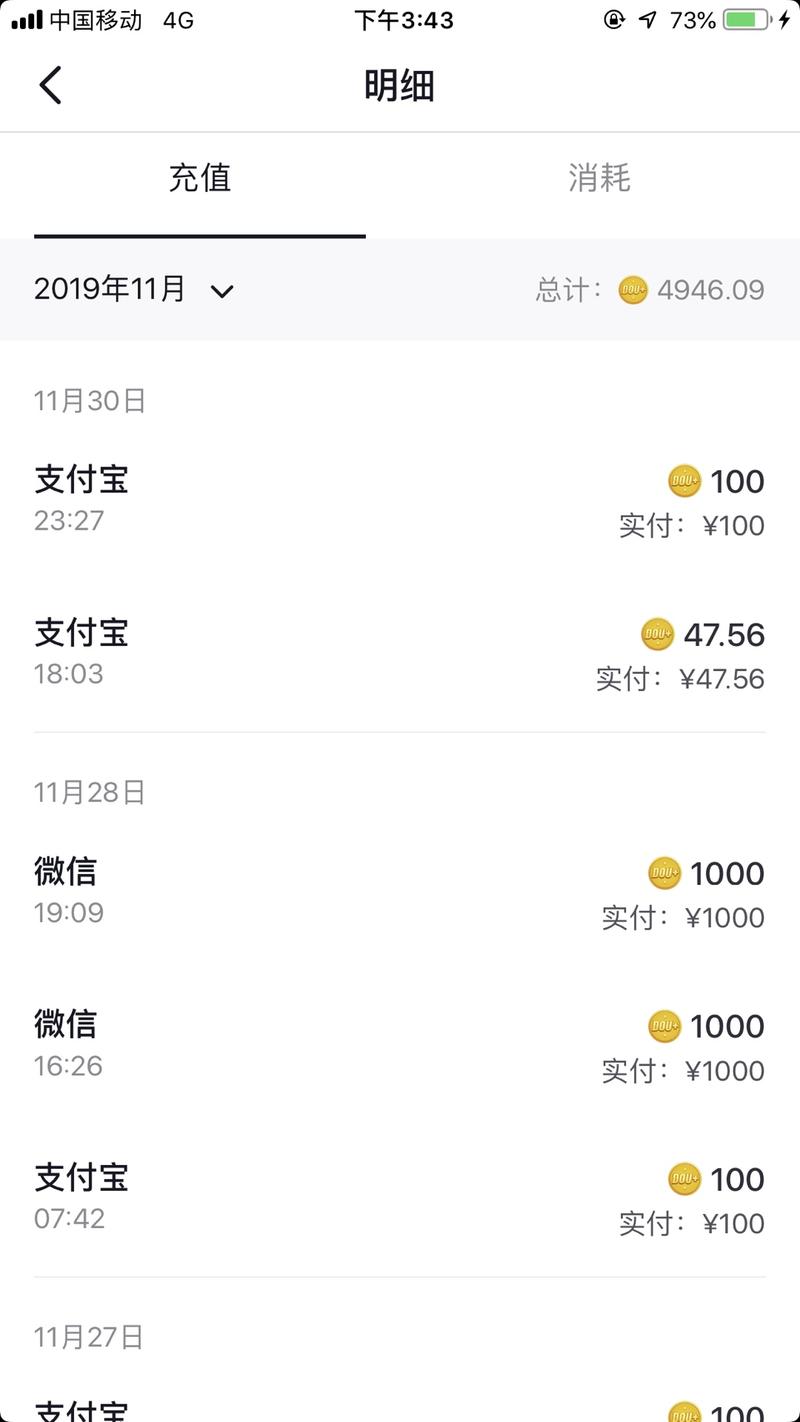Tap the coin icon beside the 16:26 微信 record
Image resolution: width=800 pixels, height=1422 pixels.
coord(663,1026)
